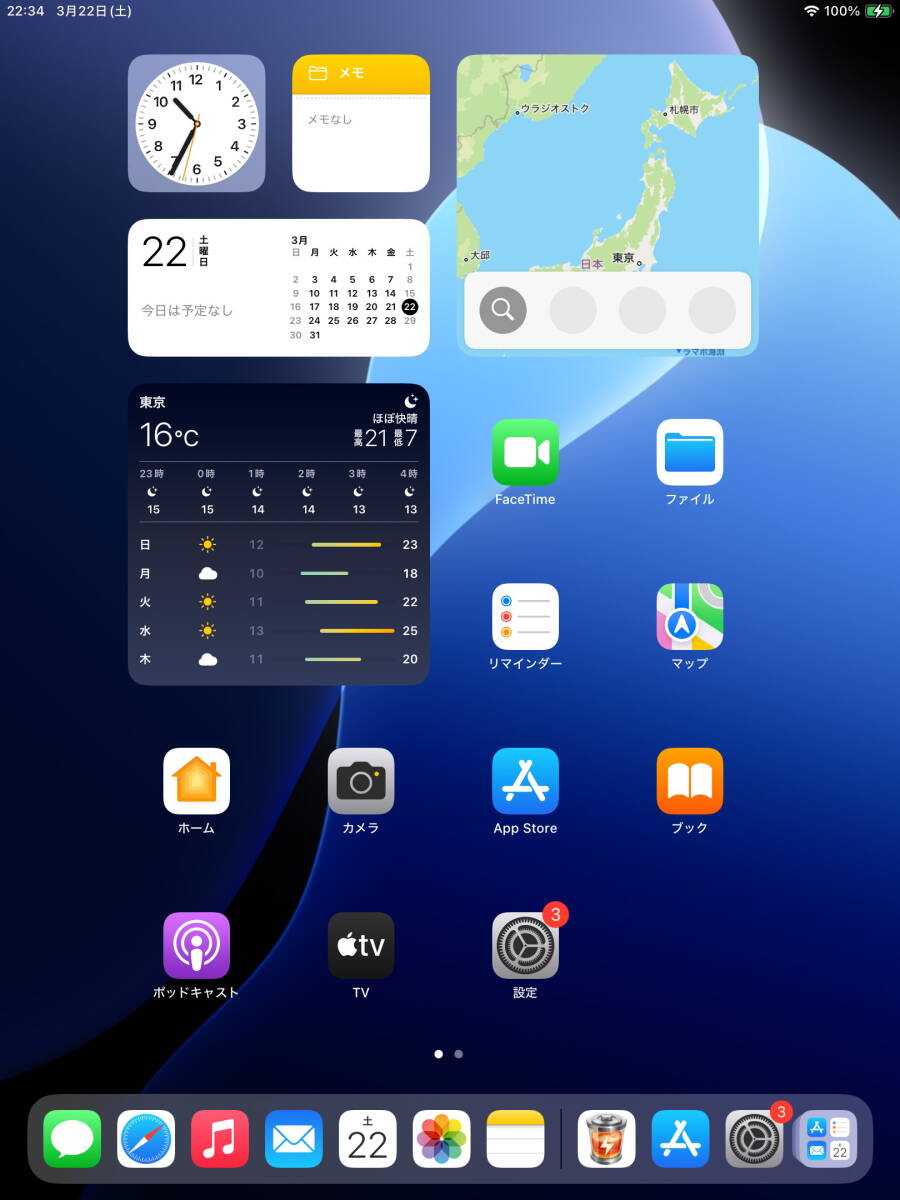Open the calendar widget showing March 22
The height and width of the screenshot is (1200, 900).
click(279, 288)
